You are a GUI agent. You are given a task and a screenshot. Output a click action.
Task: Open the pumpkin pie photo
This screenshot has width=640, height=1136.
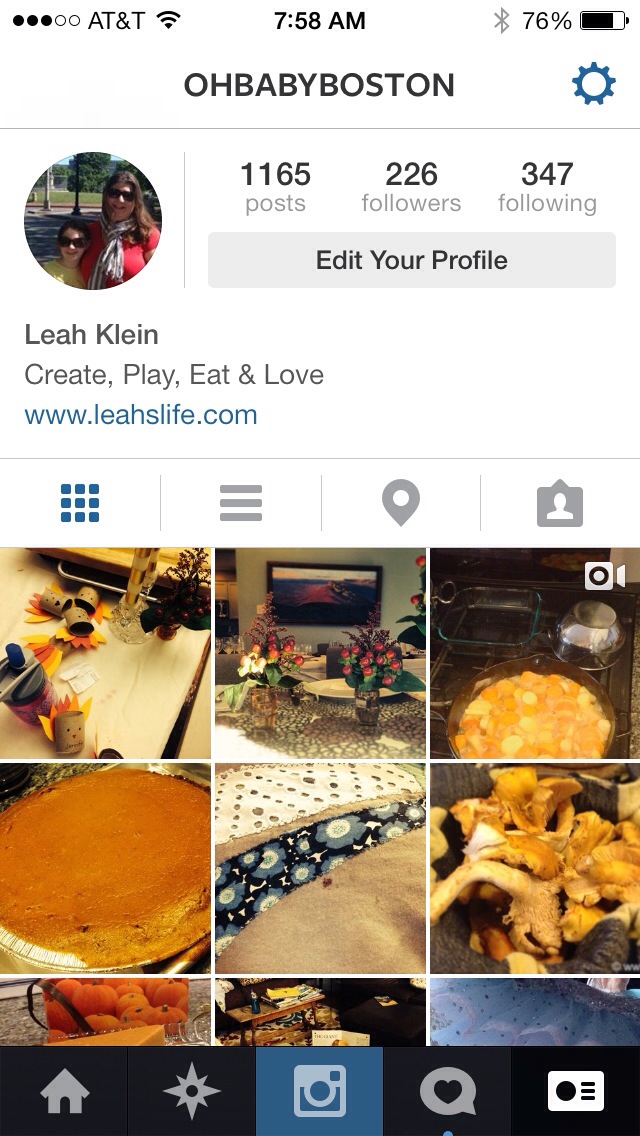(105, 868)
